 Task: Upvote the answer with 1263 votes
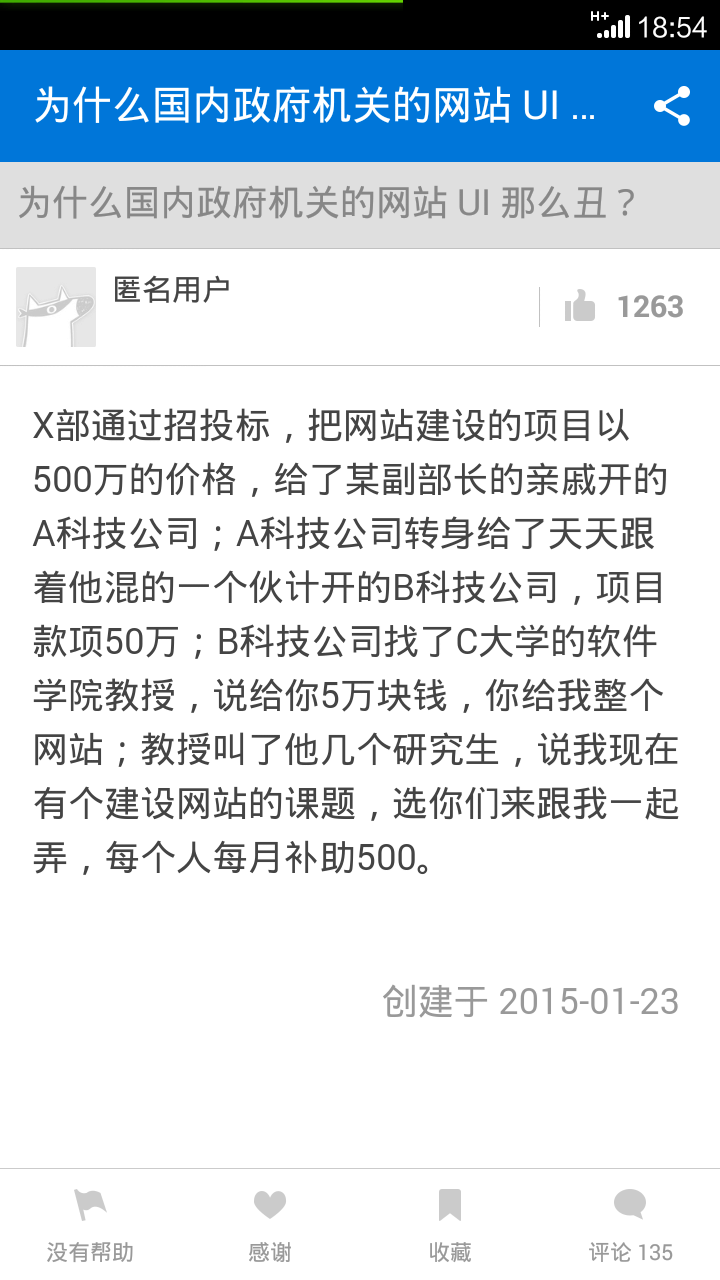[624, 307]
